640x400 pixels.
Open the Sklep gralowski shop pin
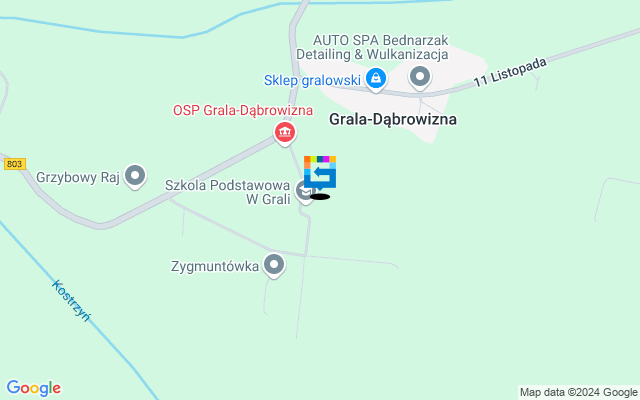point(376,78)
